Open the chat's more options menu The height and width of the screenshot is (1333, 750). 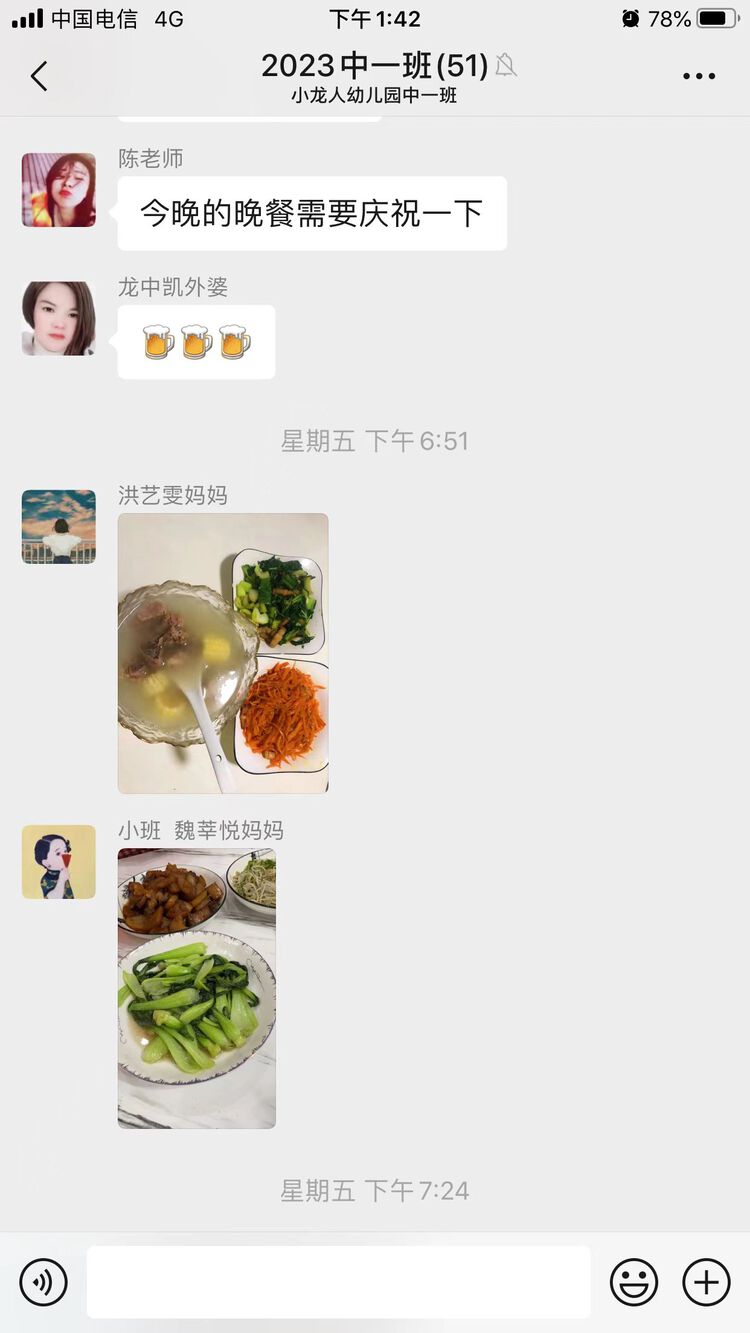[699, 76]
